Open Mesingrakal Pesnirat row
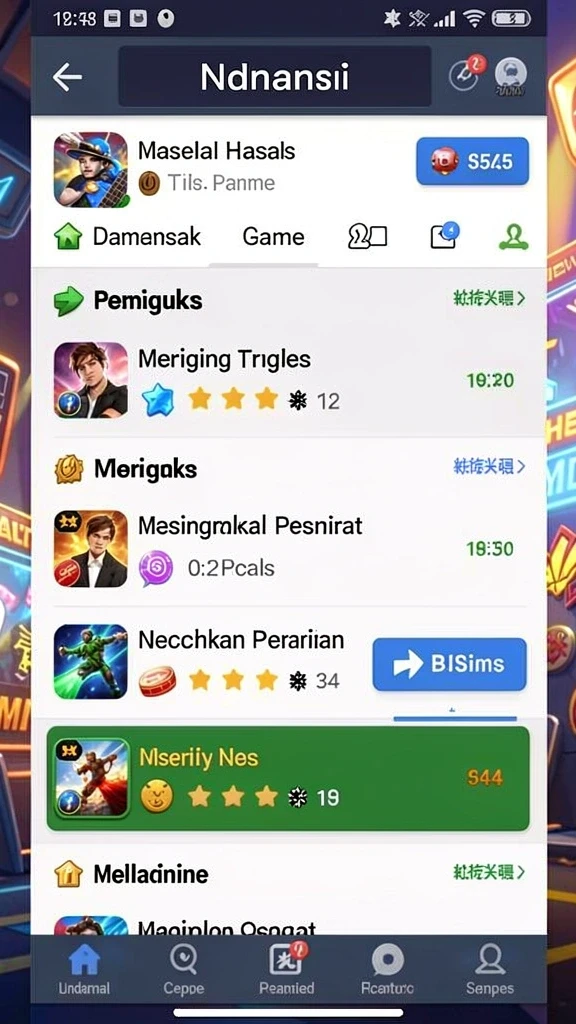This screenshot has height=1024, width=576. (x=288, y=549)
